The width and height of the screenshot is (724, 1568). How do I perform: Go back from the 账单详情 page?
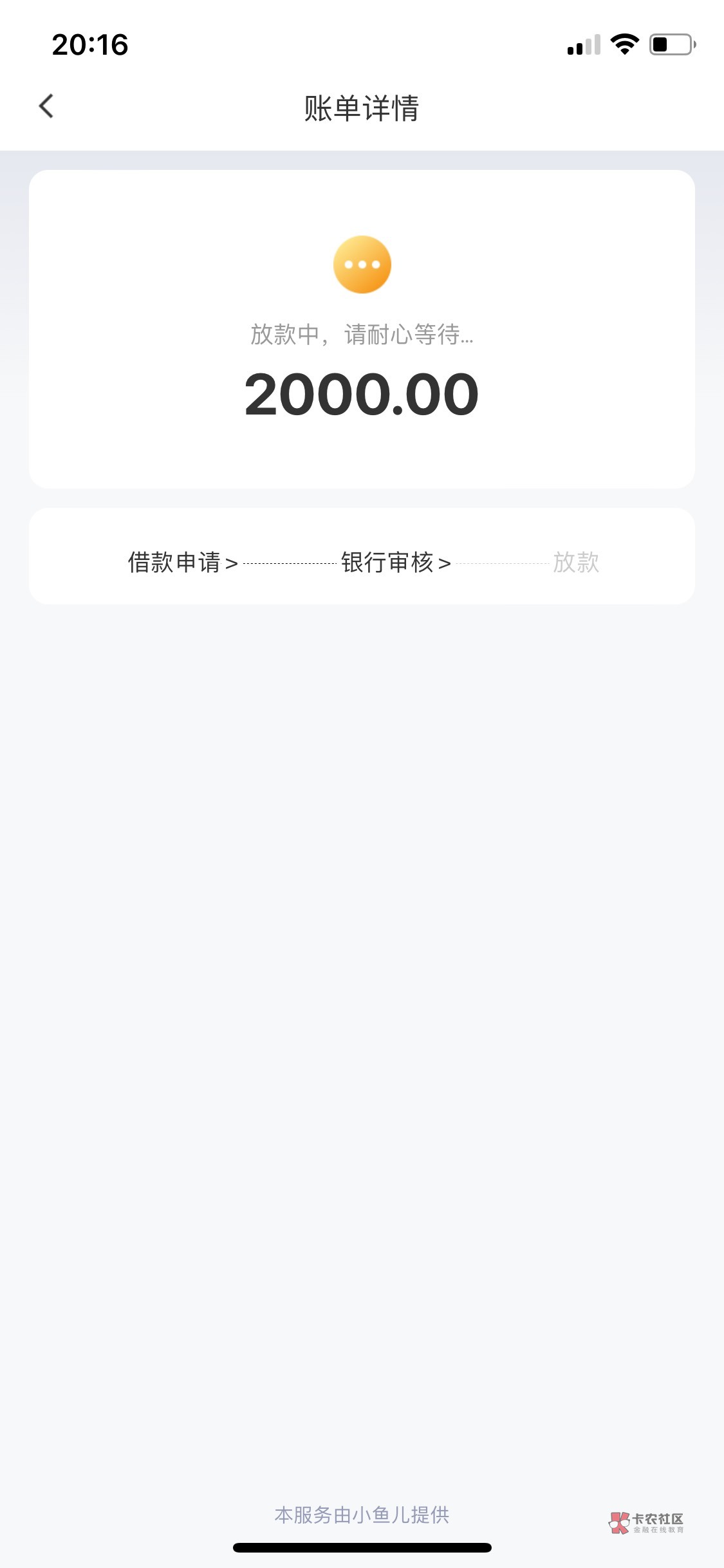pyautogui.click(x=46, y=106)
